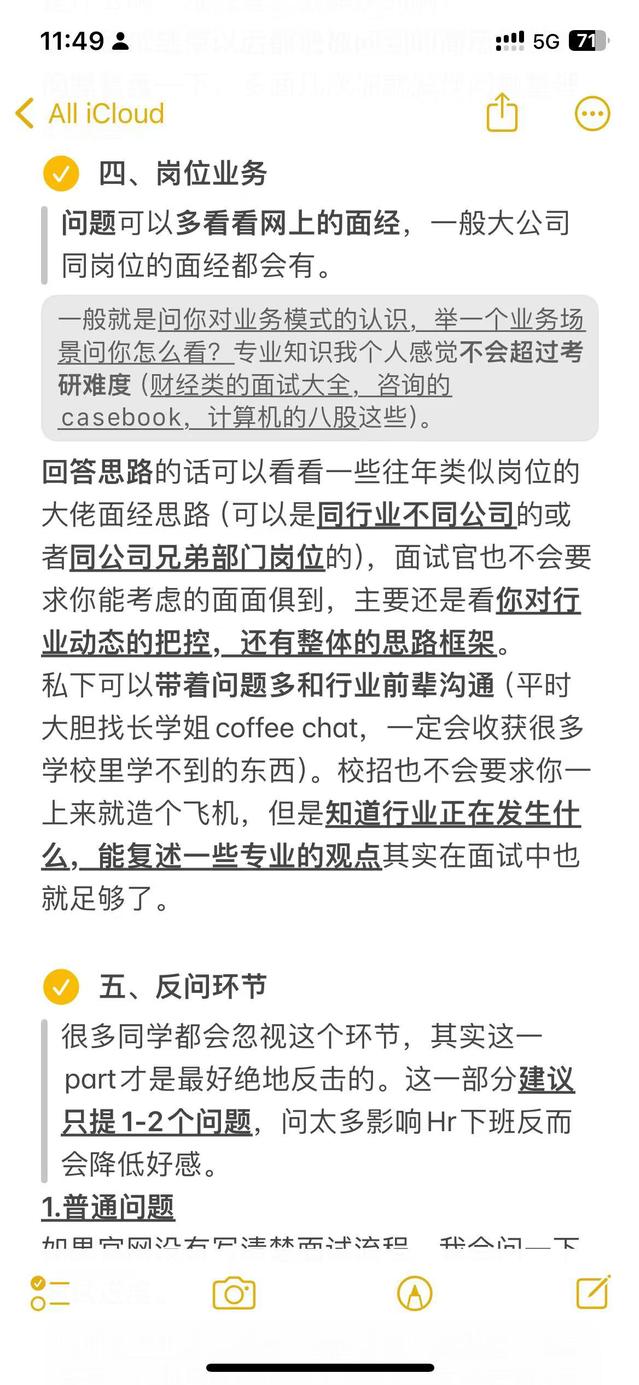Screen dimensions: 639x1385
Task: Uncheck the 四、岗位业务 checklist item
Action: point(61,173)
